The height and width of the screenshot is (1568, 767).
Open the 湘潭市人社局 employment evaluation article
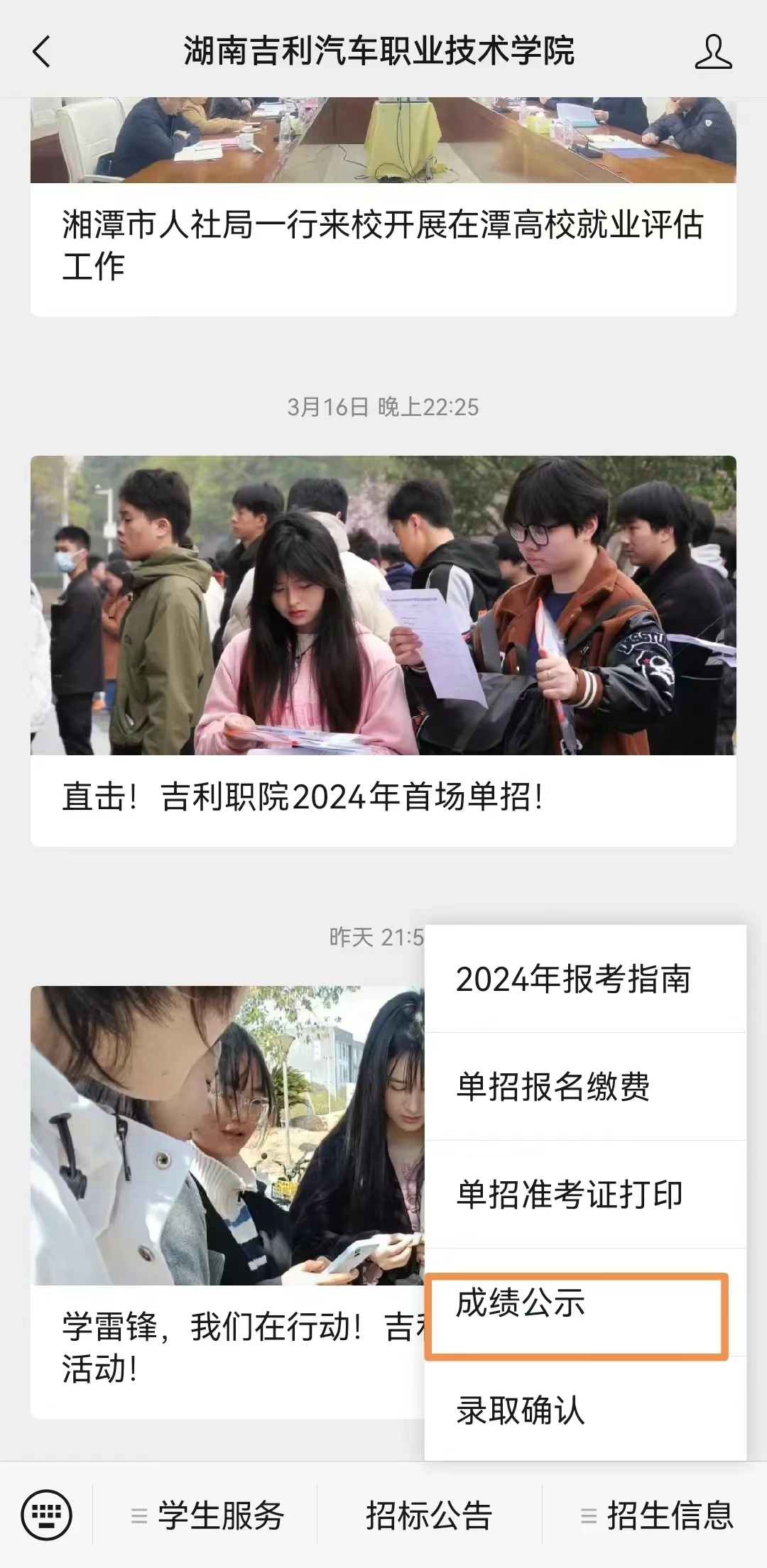pos(382,245)
